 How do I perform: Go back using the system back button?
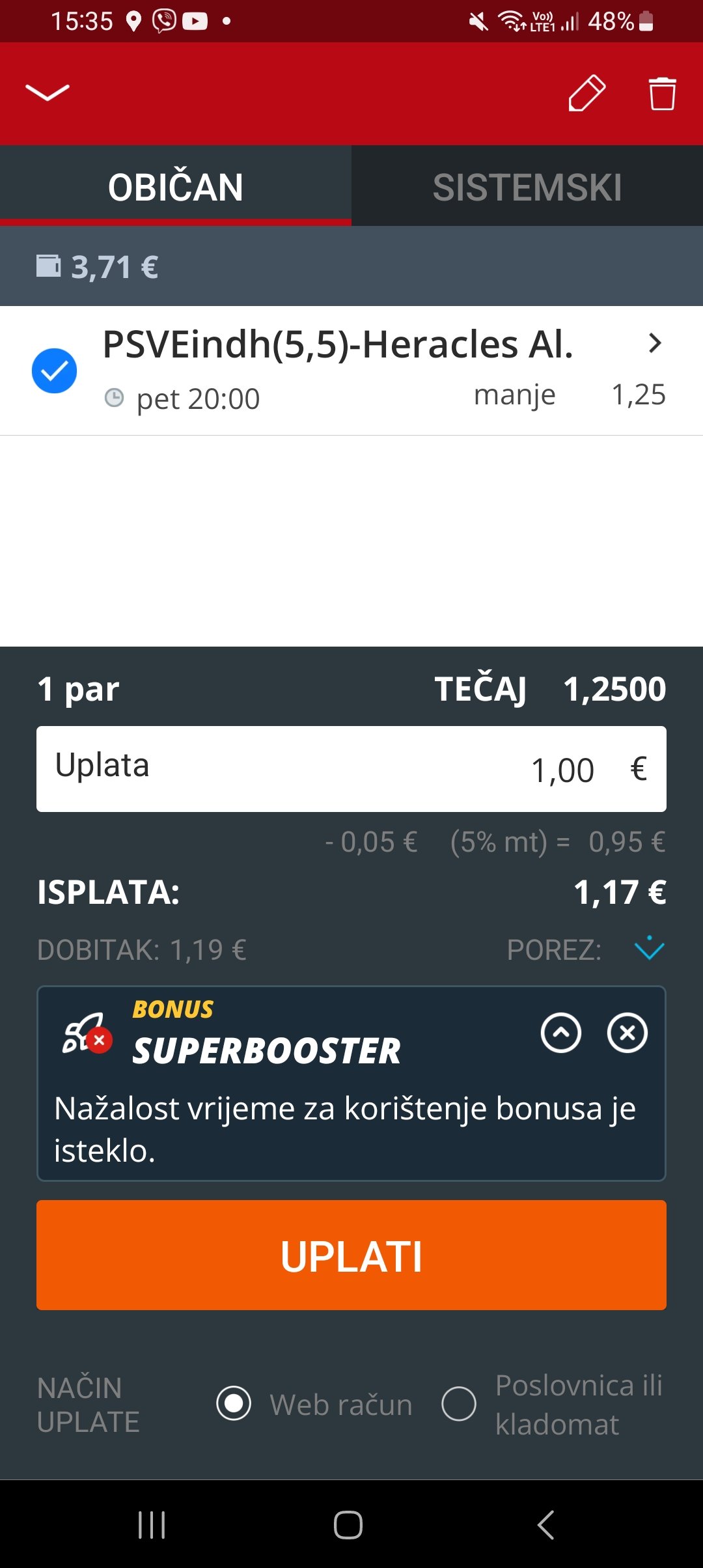(x=545, y=1525)
